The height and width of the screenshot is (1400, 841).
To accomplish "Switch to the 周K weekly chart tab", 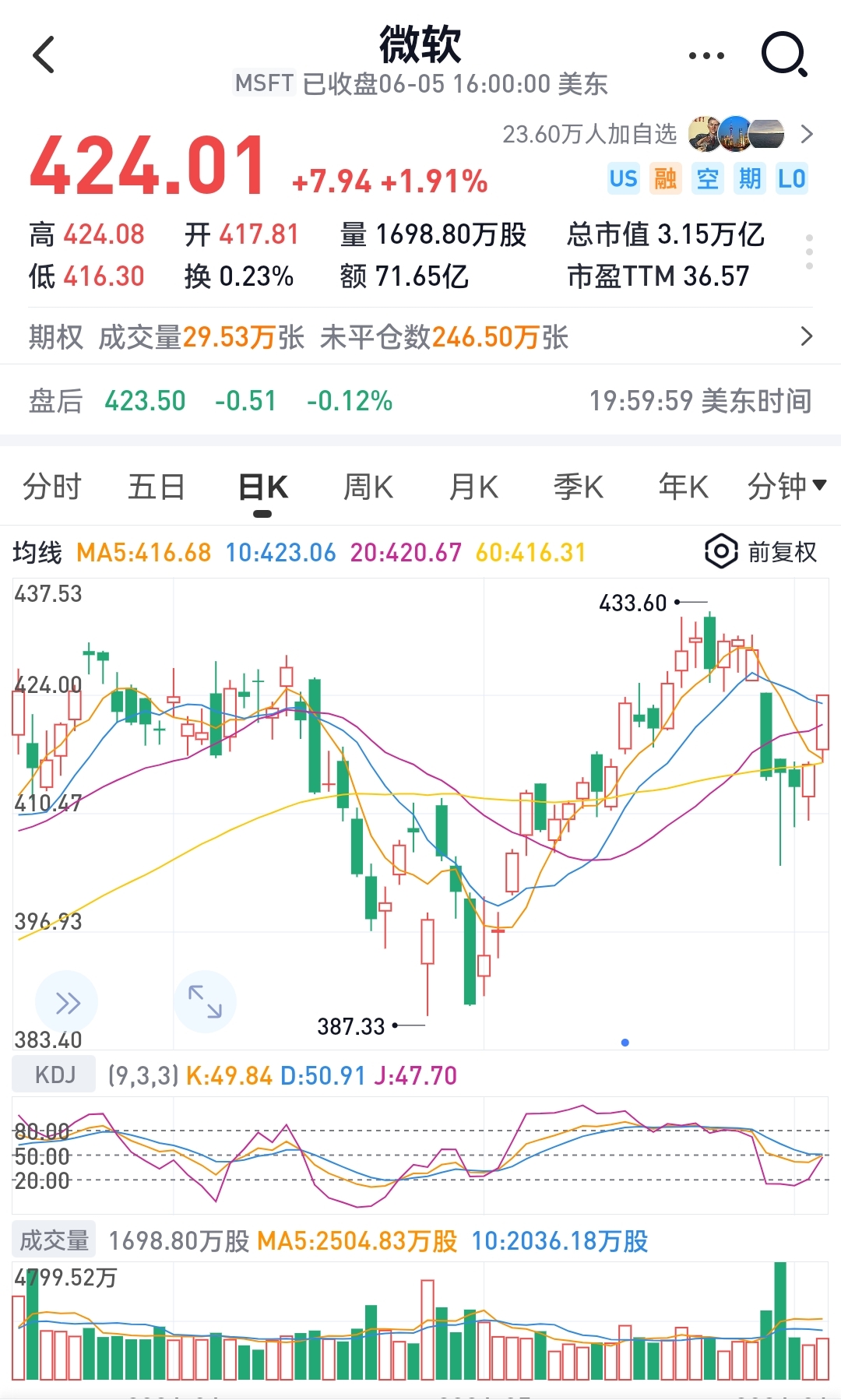I will [368, 486].
